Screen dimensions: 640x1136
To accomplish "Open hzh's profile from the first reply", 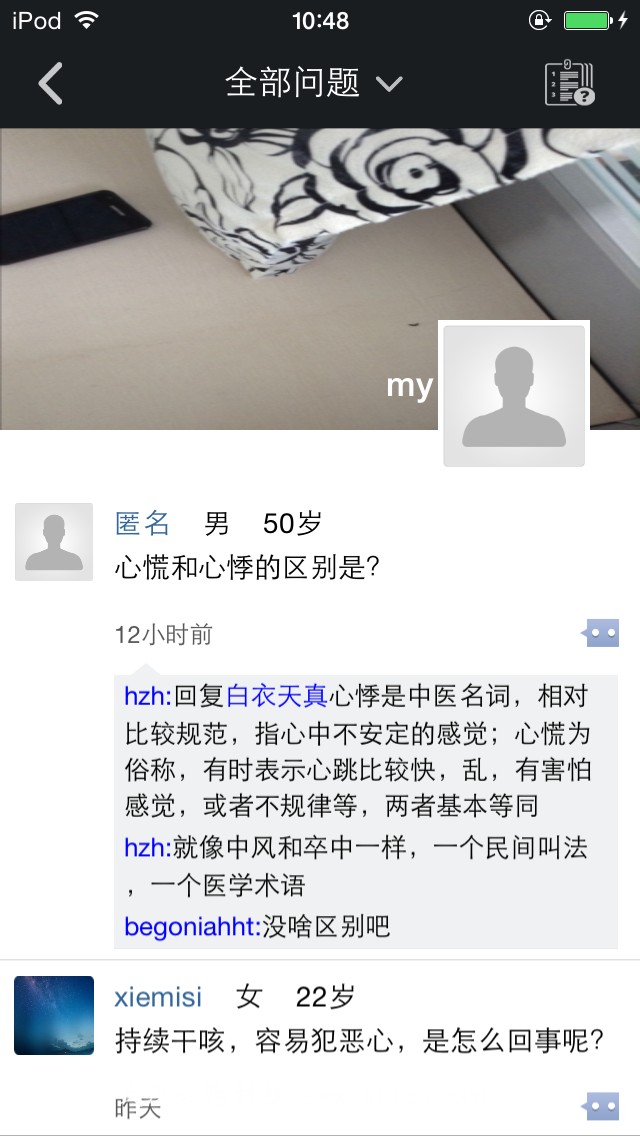I will (146, 695).
